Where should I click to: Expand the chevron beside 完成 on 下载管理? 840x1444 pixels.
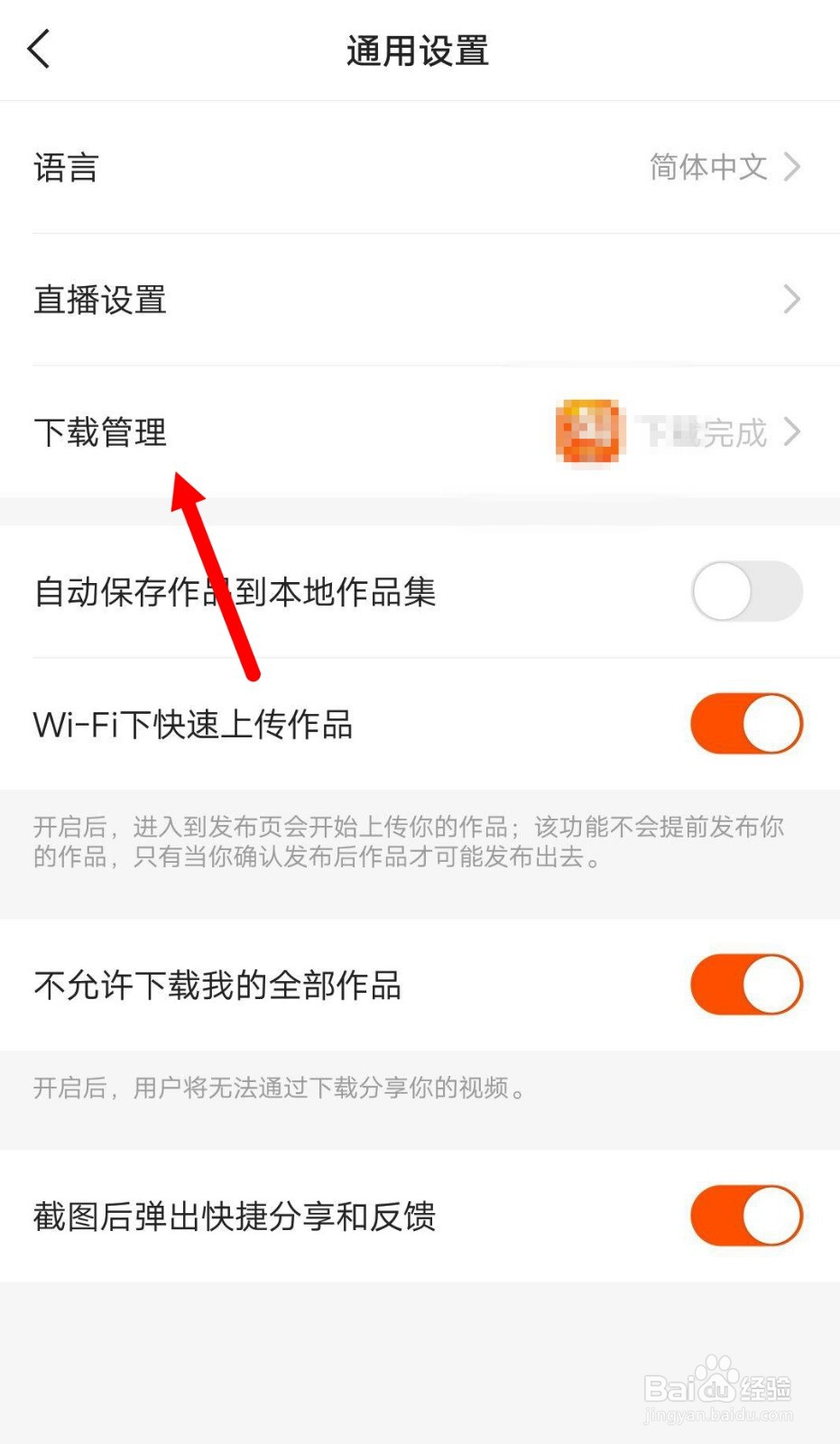(792, 433)
